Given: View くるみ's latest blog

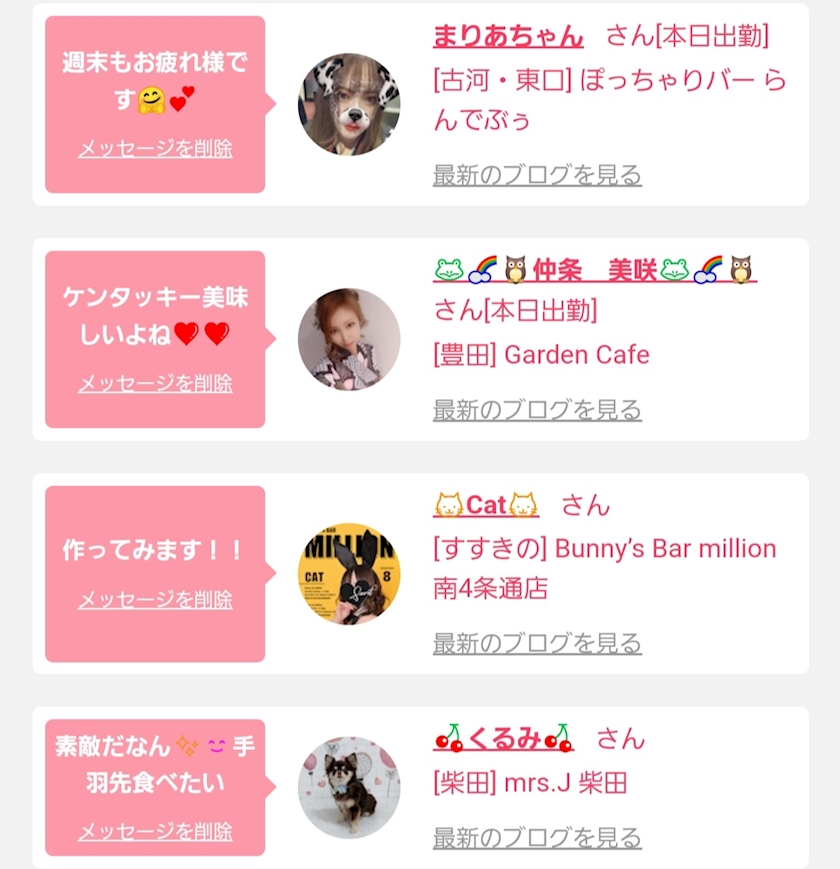Looking at the screenshot, I should coord(537,837).
